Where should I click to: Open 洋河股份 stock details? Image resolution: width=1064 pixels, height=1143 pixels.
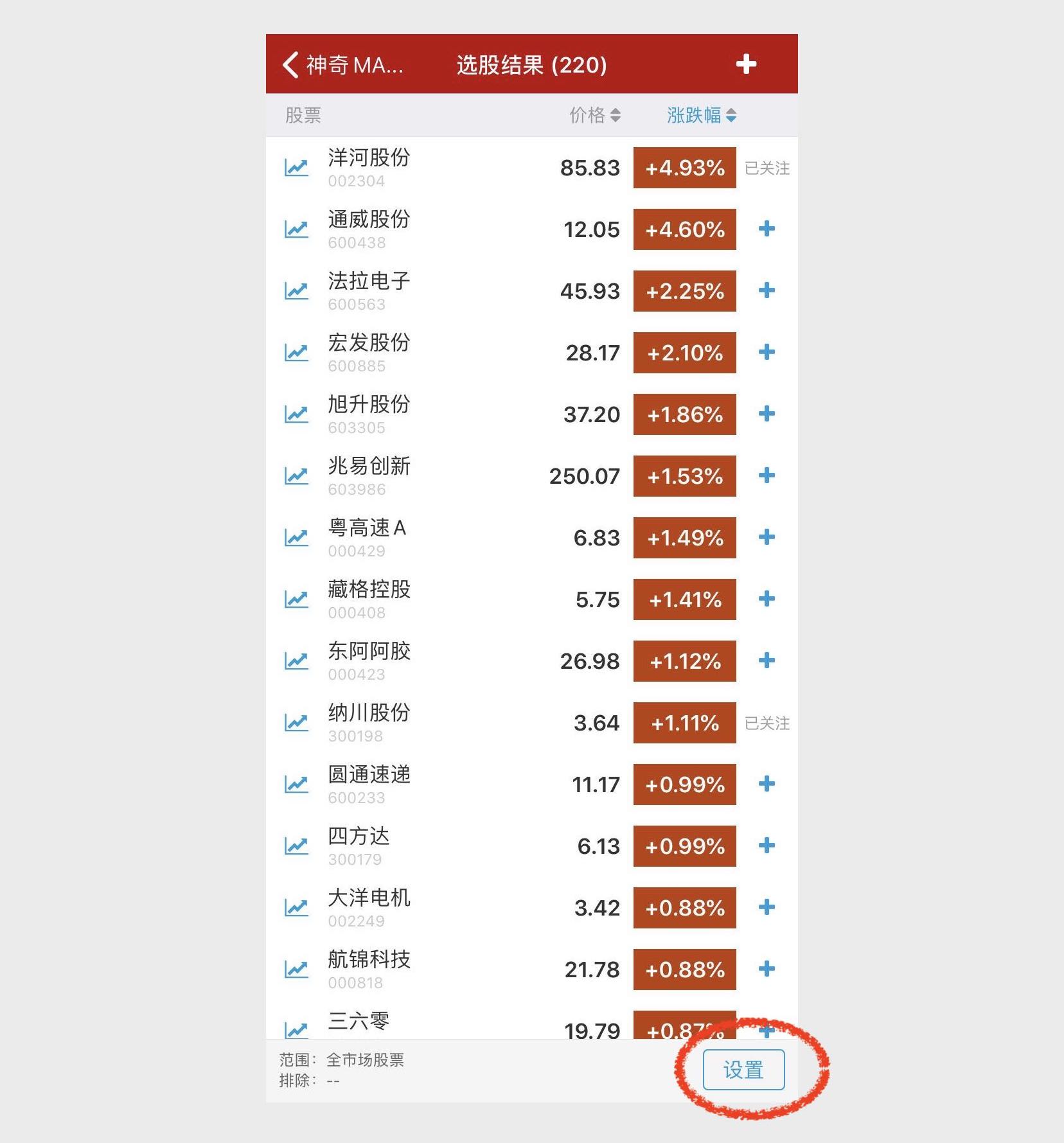pos(369,167)
